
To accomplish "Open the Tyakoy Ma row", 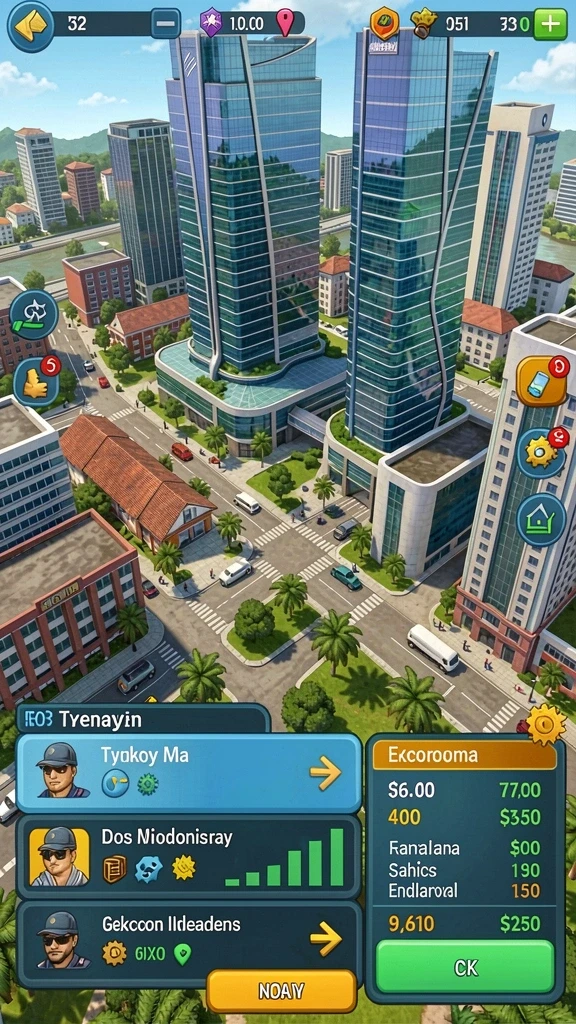I will coord(188,773).
